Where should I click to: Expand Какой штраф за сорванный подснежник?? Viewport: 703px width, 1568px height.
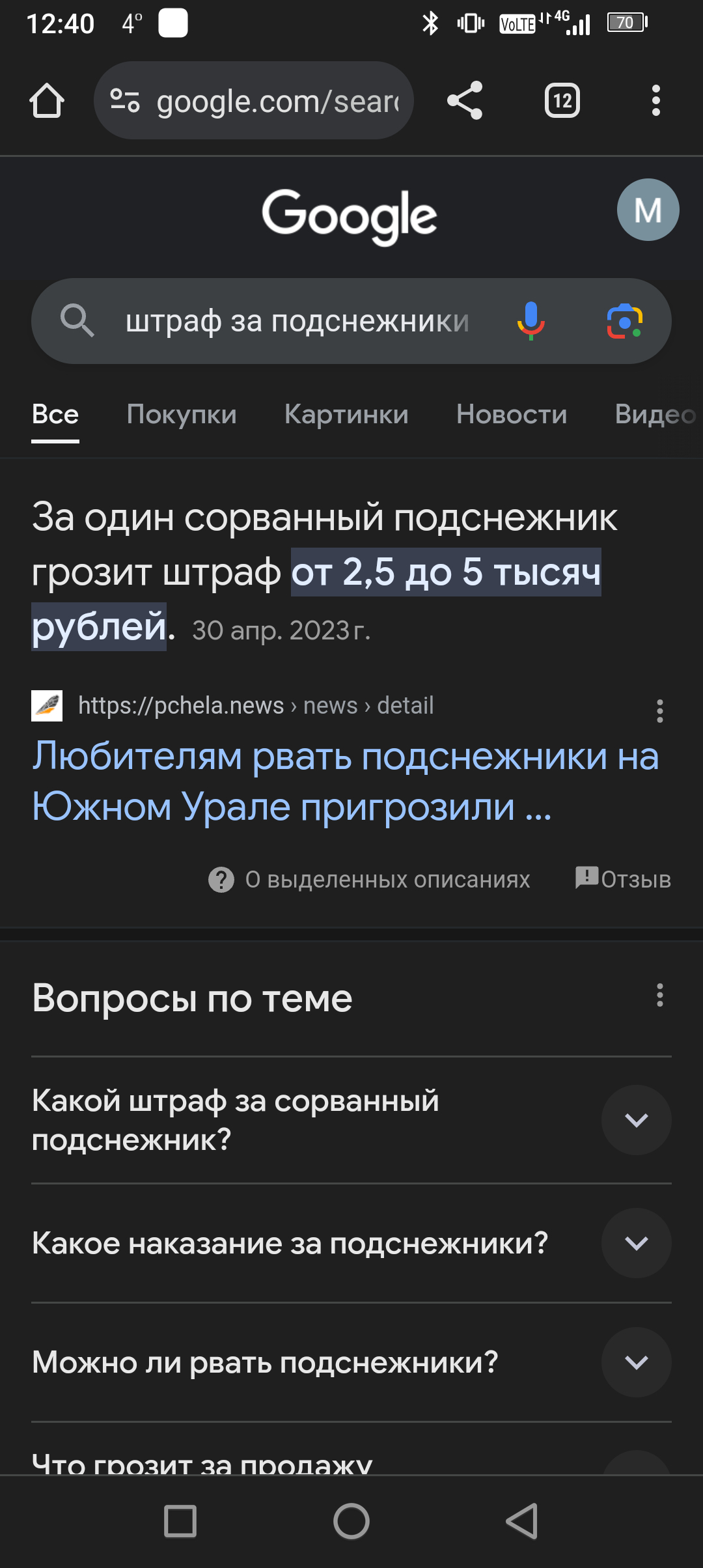point(351,1120)
